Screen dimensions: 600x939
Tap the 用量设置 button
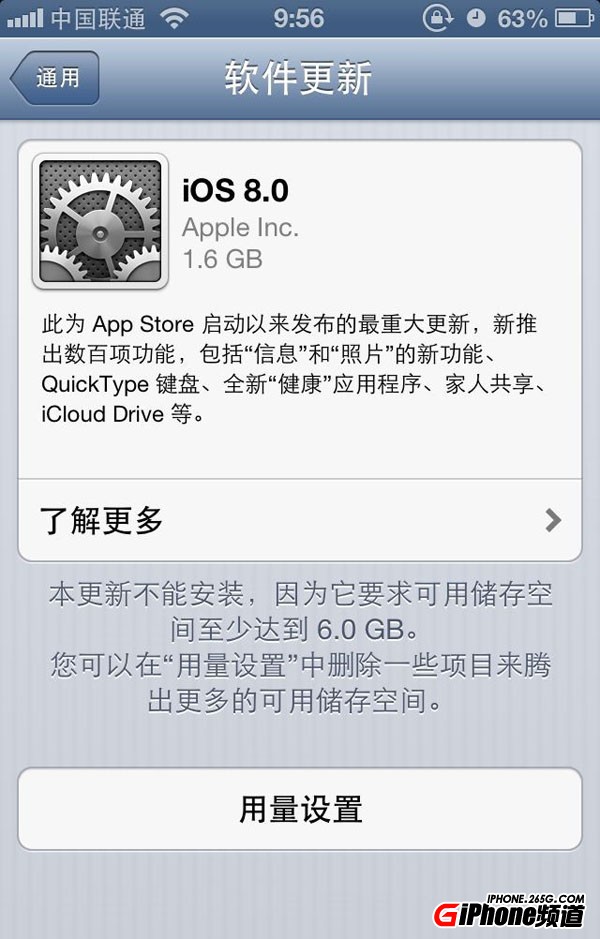coord(300,809)
